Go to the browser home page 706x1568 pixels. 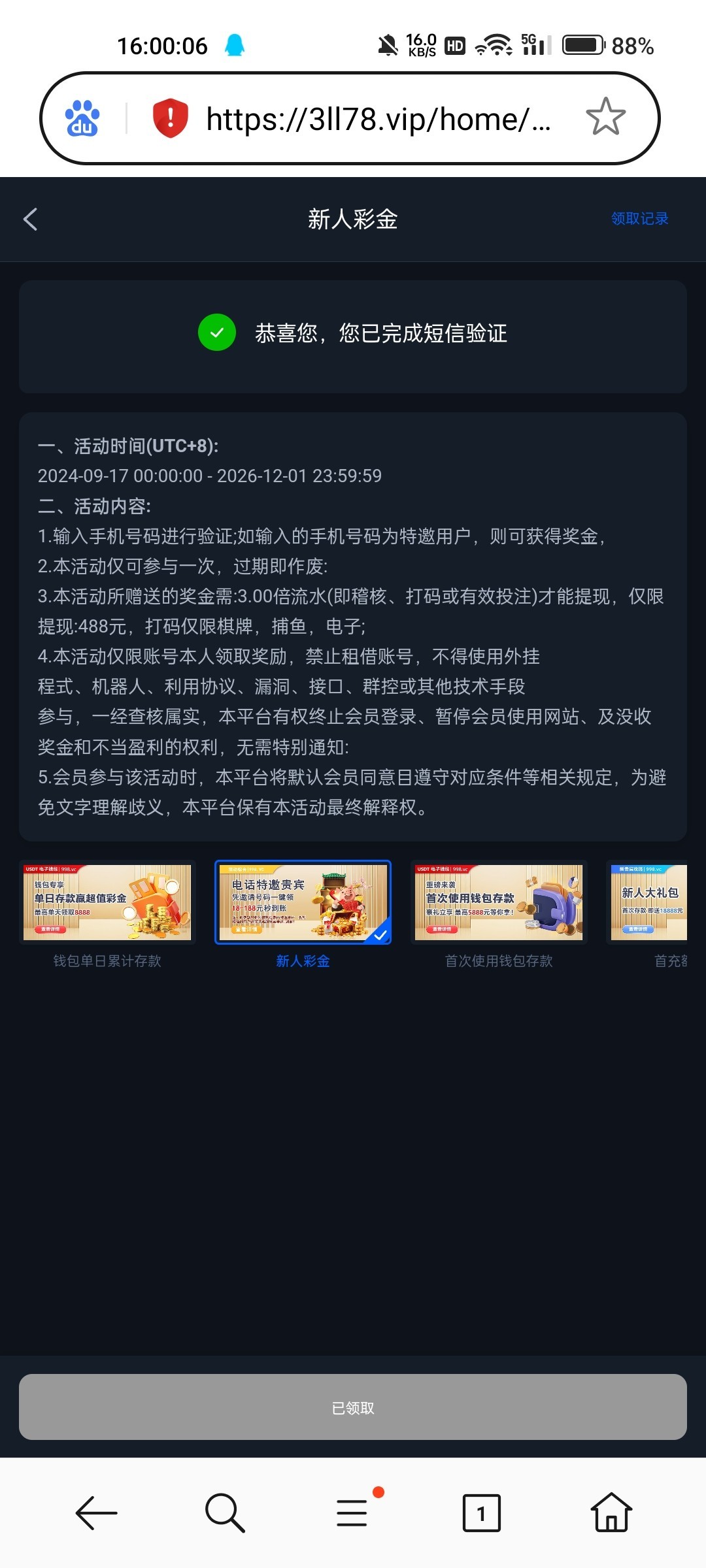tap(611, 1512)
